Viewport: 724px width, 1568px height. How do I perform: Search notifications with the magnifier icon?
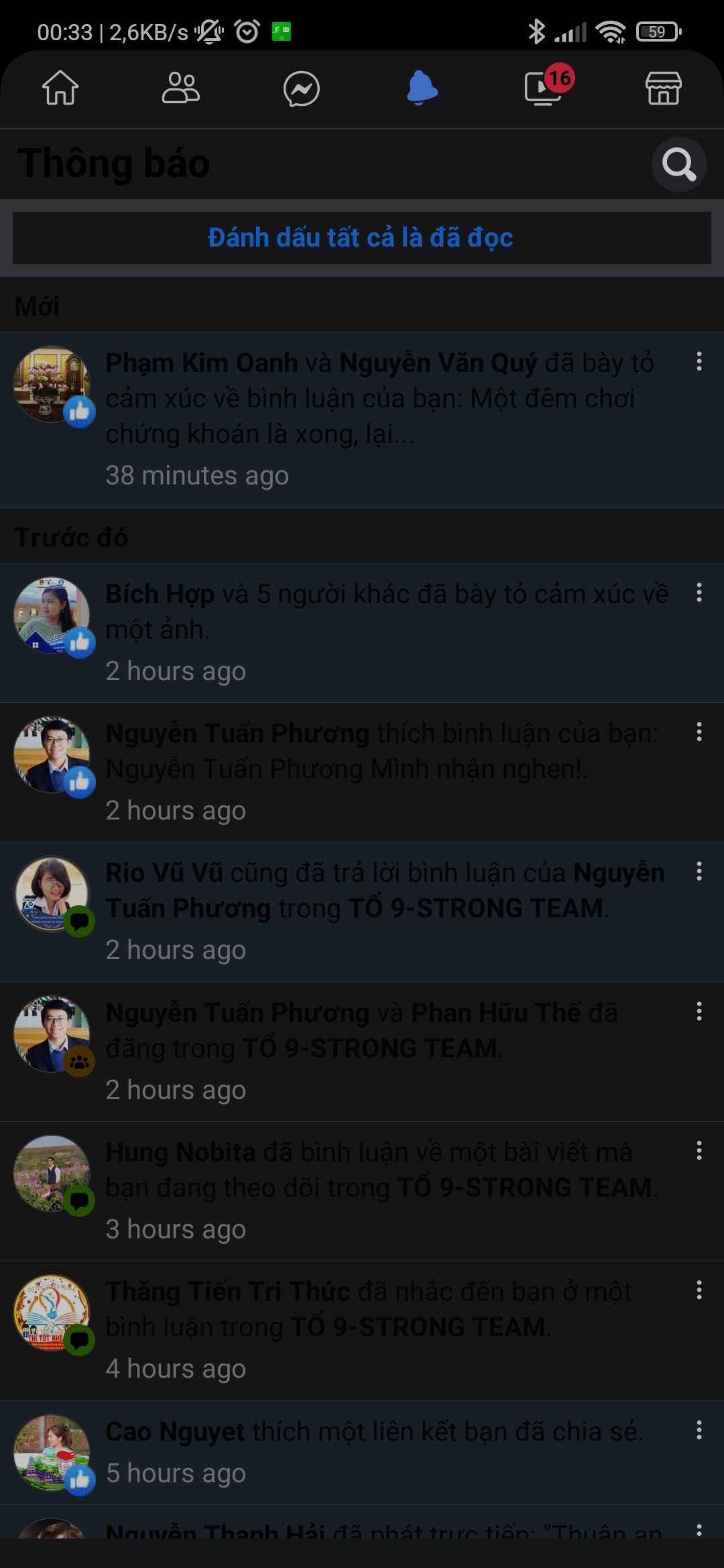tap(679, 164)
